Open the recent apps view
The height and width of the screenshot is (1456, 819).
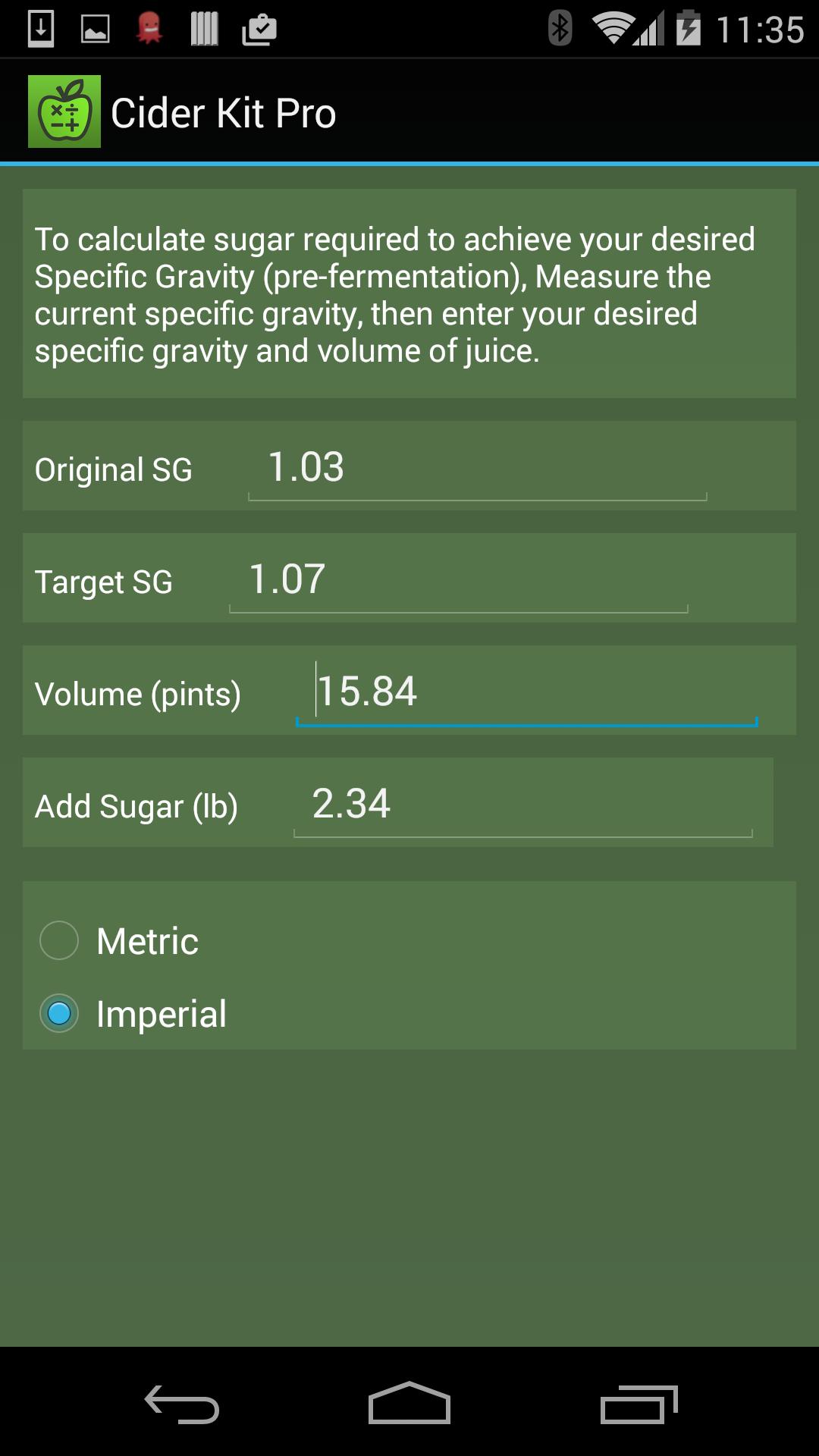639,1404
